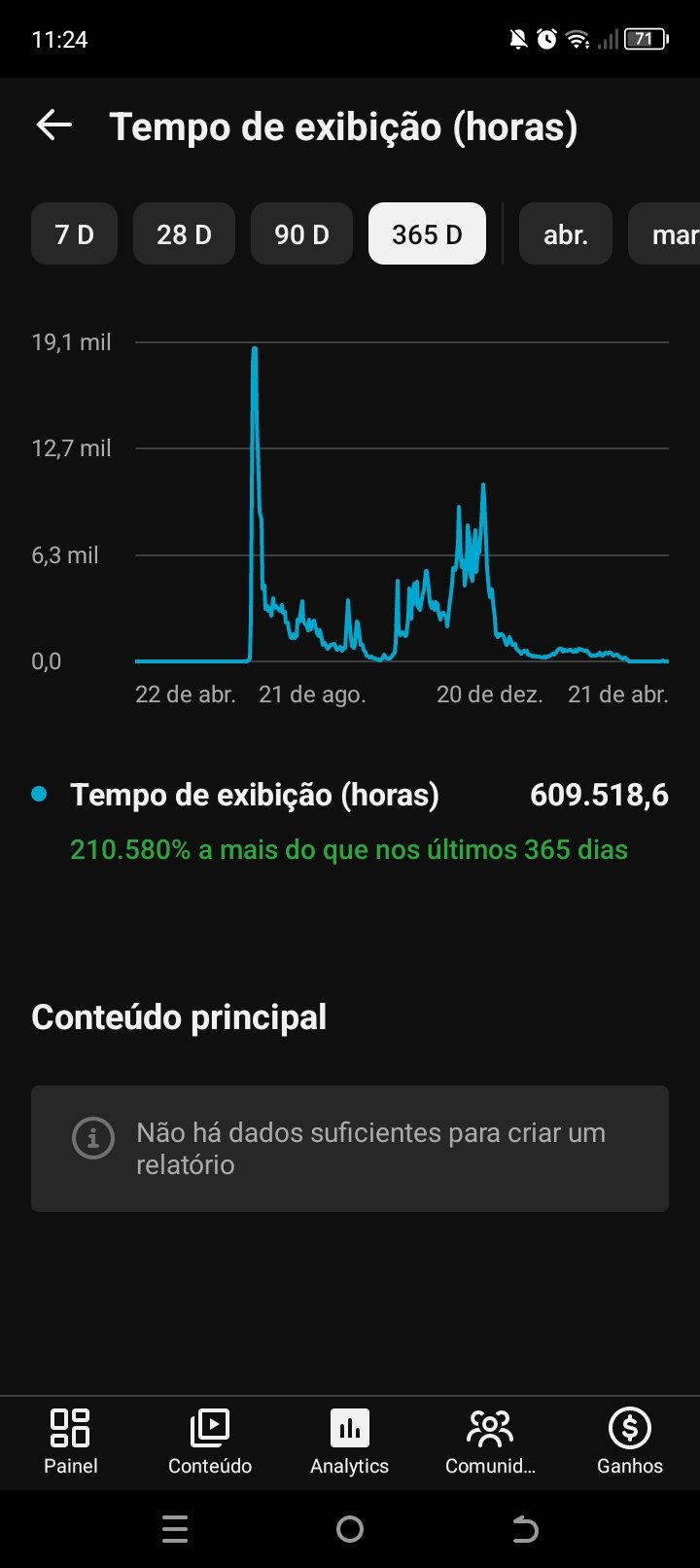Tap the partially visible mar. month chip
The width and height of the screenshot is (700, 1568).
(x=669, y=234)
